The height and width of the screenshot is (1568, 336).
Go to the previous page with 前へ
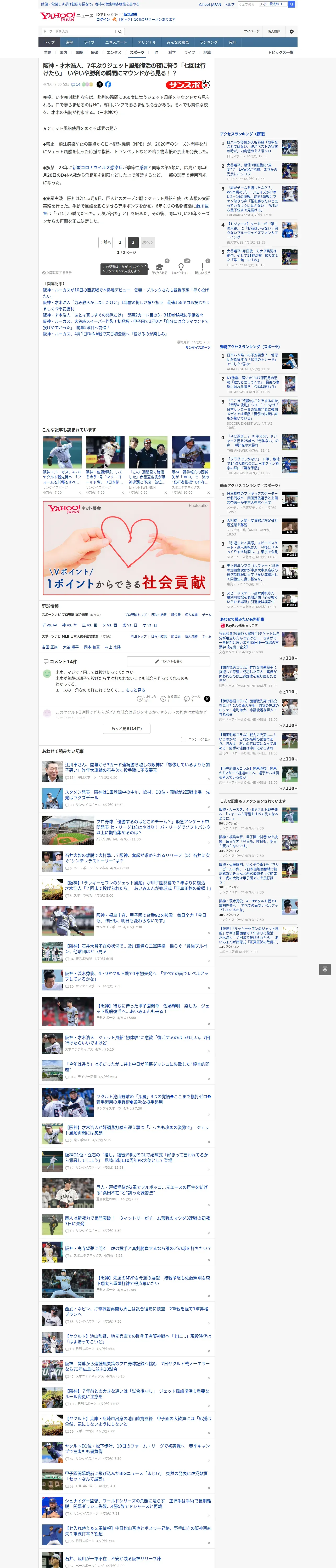tap(105, 242)
